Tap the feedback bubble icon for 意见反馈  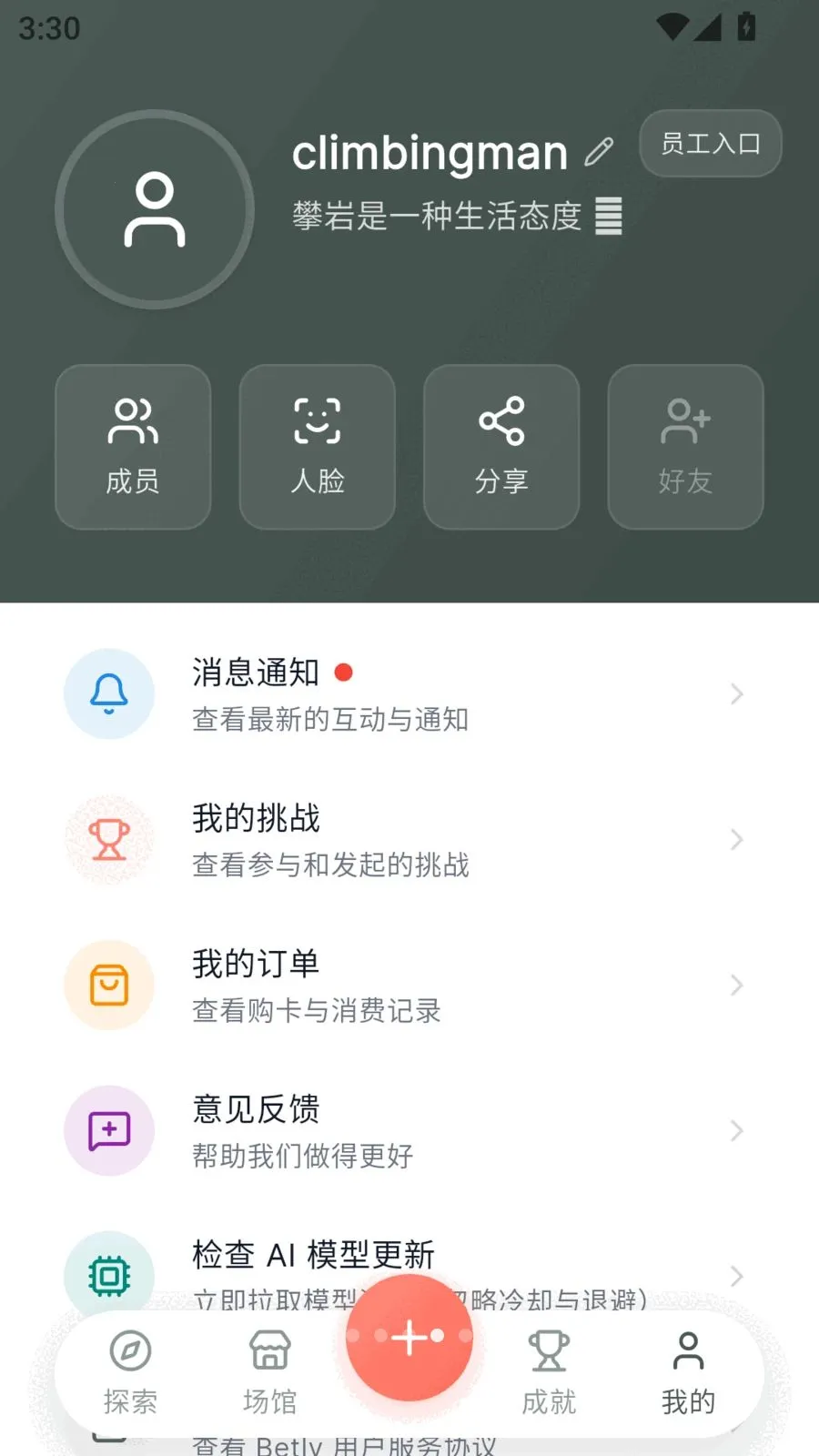point(108,1130)
